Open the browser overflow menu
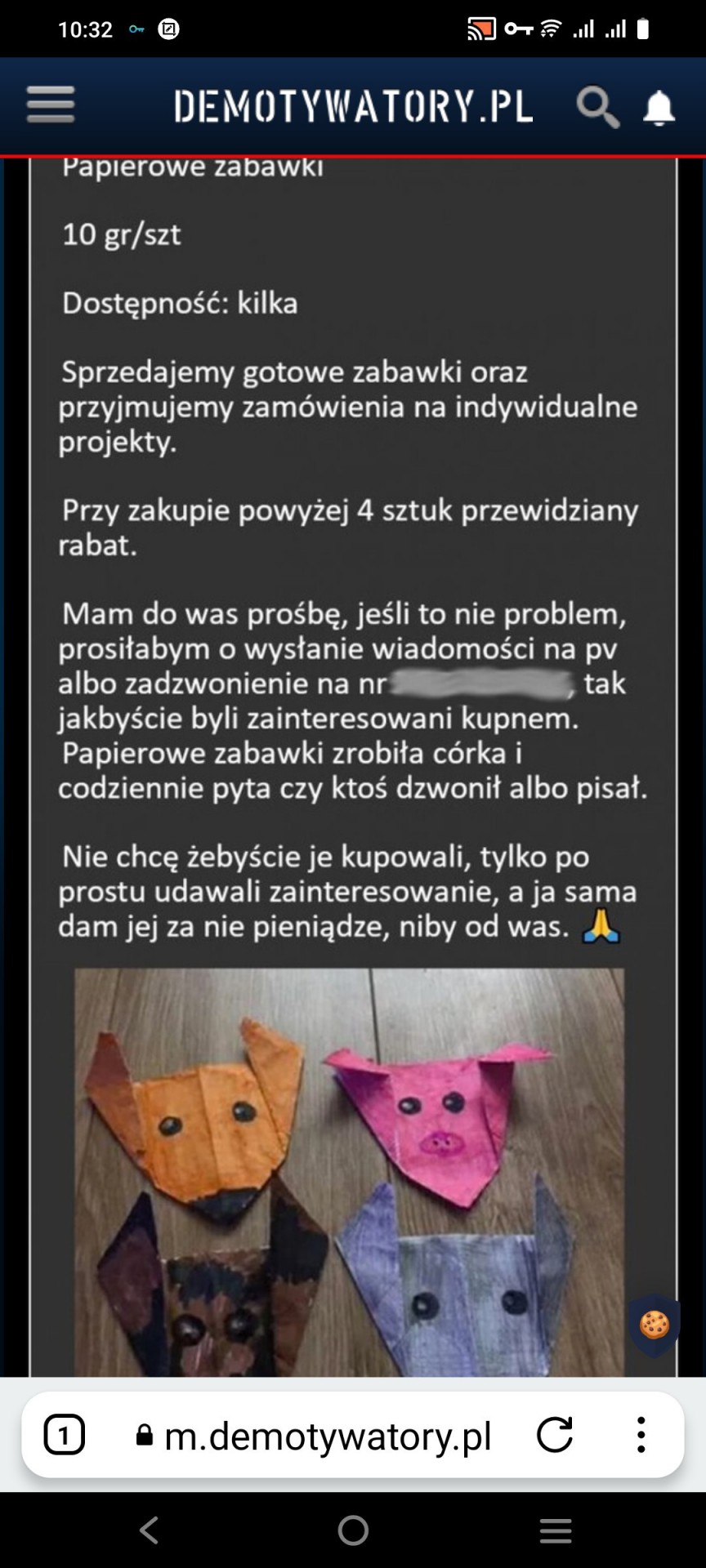This screenshot has height=1568, width=706. [641, 1435]
